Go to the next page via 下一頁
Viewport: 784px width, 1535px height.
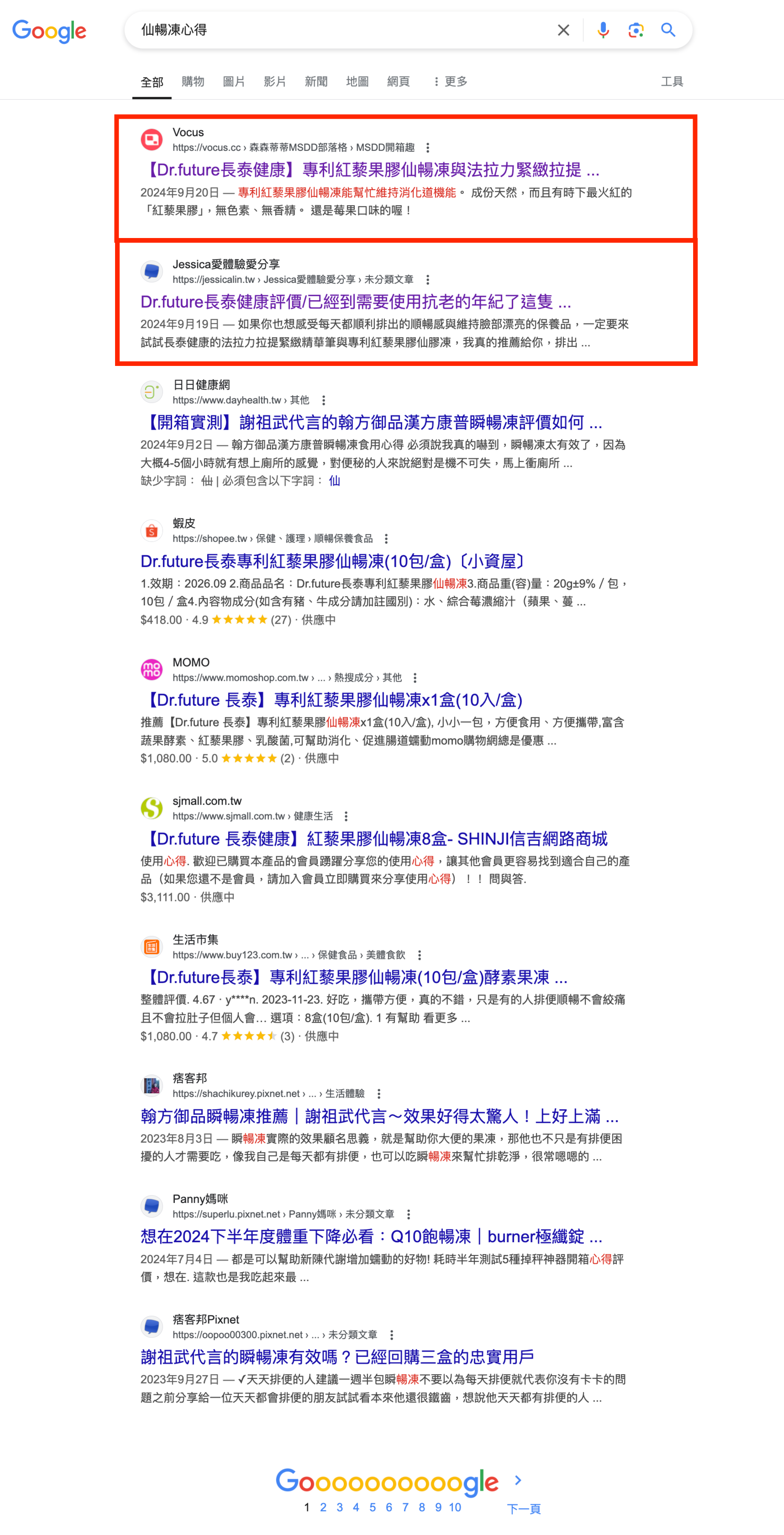pyautogui.click(x=524, y=1509)
